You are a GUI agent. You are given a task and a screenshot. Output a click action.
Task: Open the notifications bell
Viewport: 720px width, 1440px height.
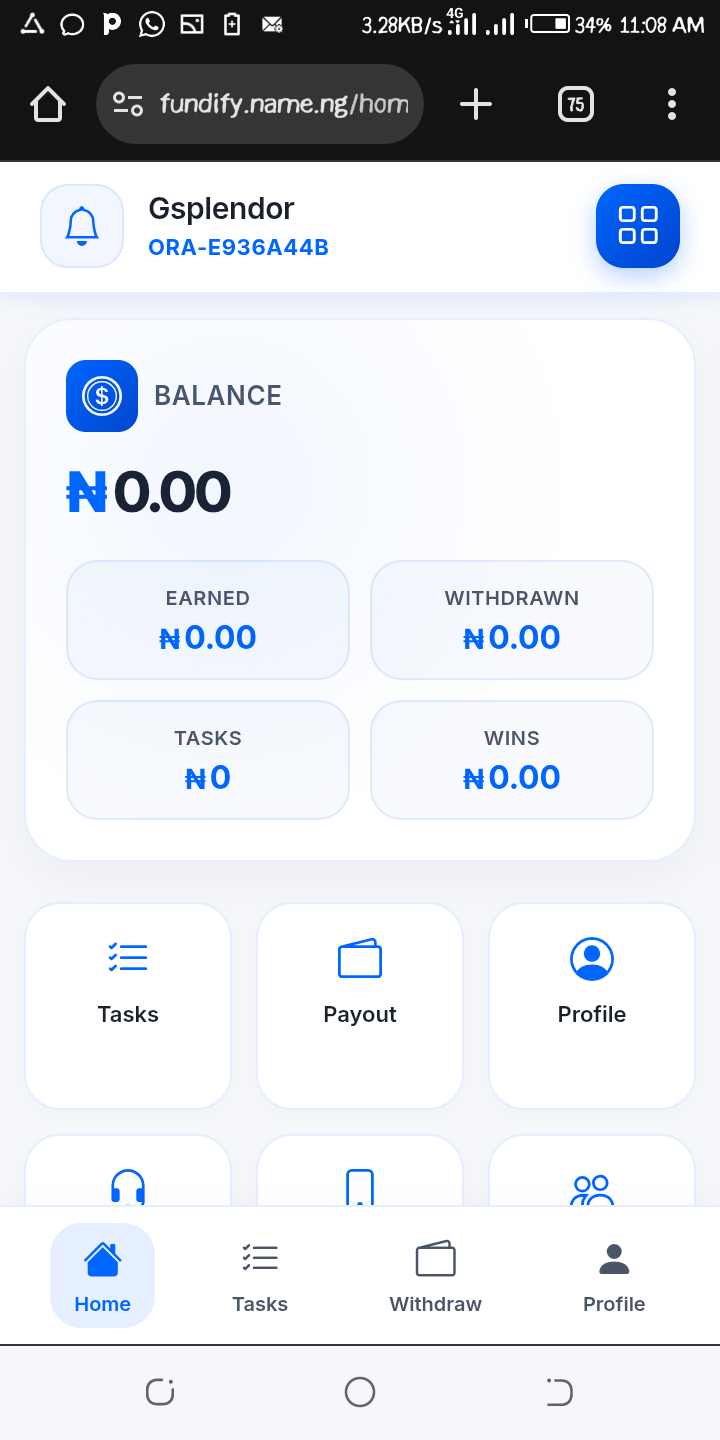[x=82, y=226]
